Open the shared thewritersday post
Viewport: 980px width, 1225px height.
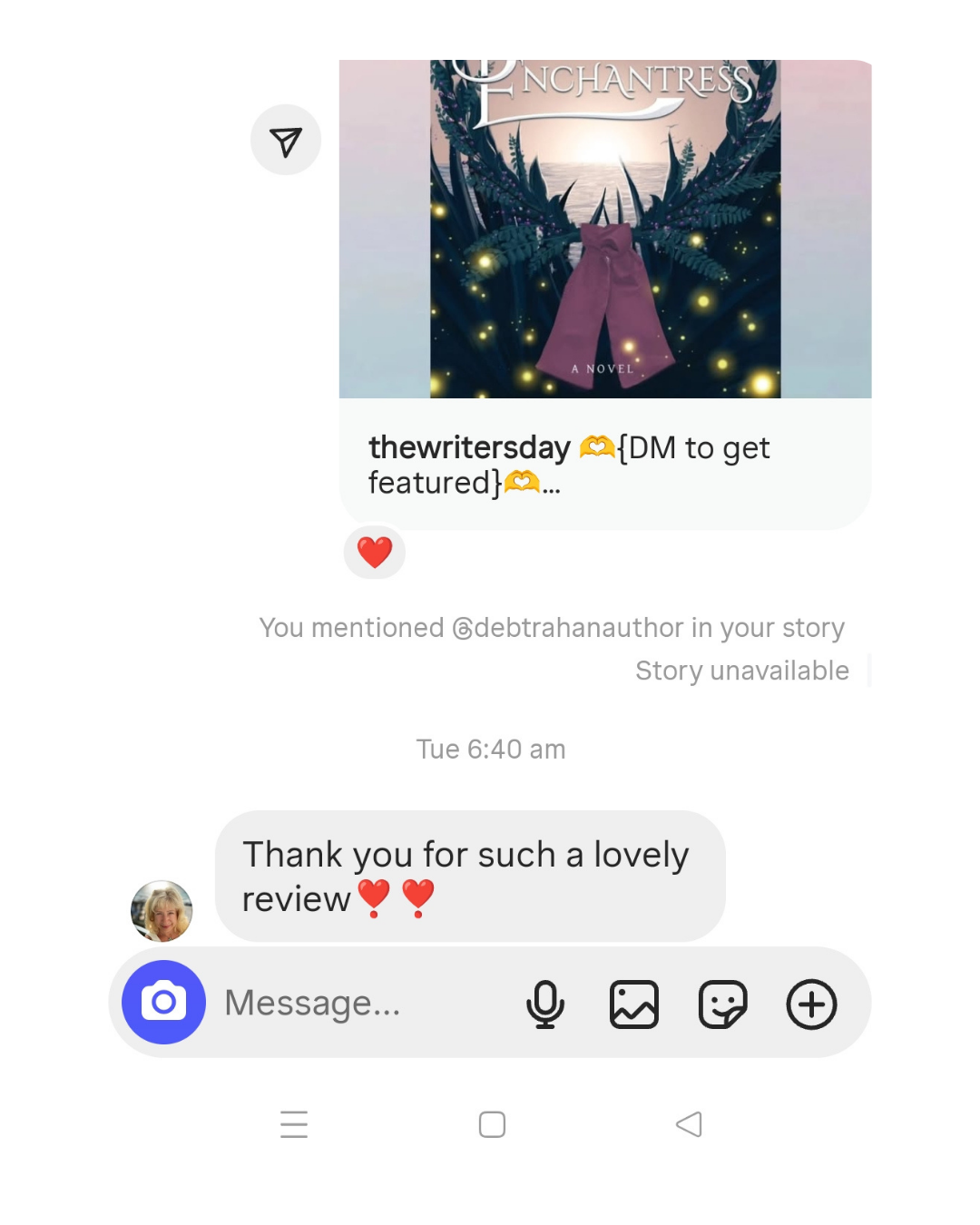coord(604,272)
